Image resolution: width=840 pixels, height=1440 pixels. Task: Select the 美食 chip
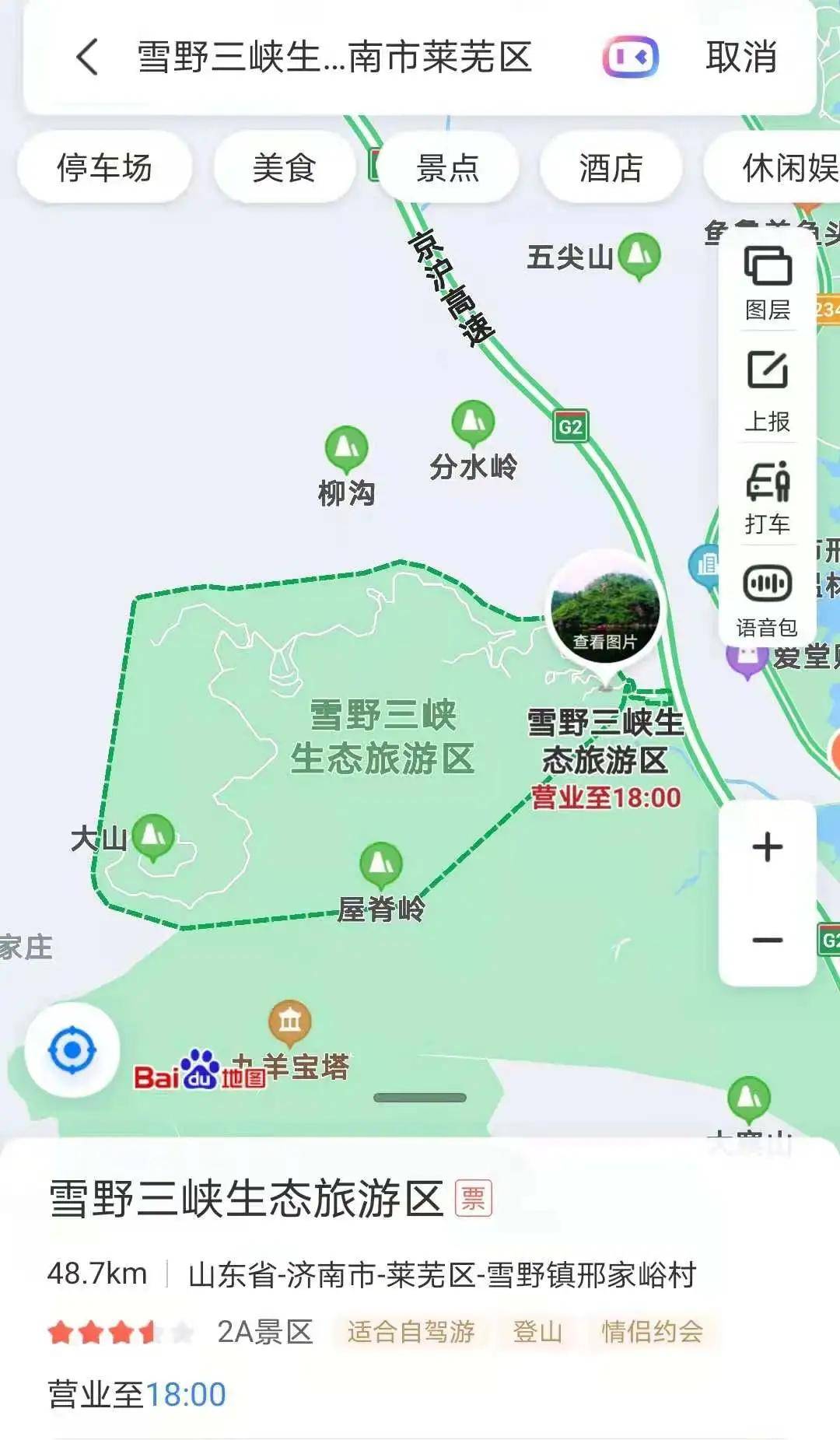(284, 167)
